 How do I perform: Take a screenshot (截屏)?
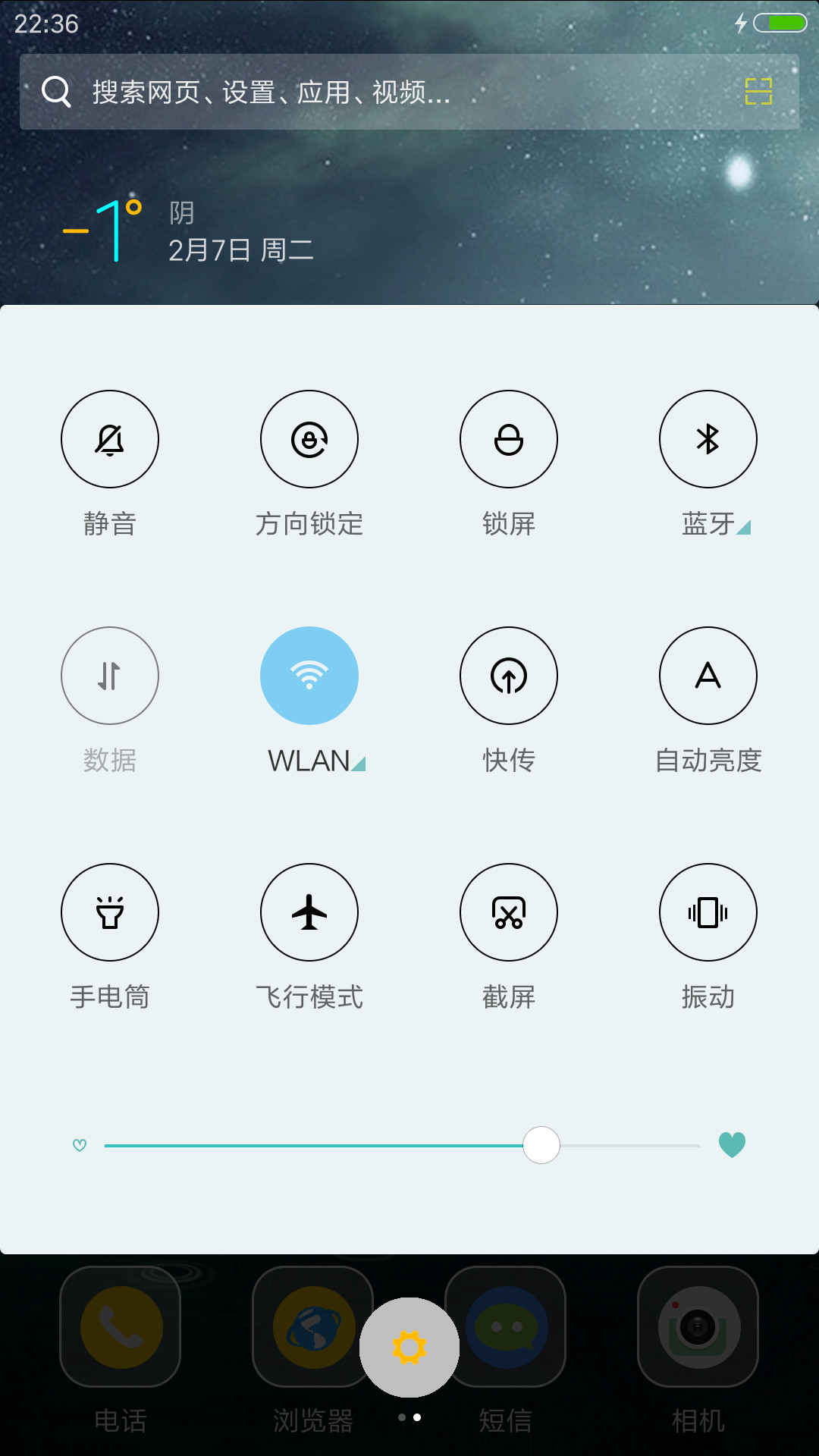(x=509, y=912)
